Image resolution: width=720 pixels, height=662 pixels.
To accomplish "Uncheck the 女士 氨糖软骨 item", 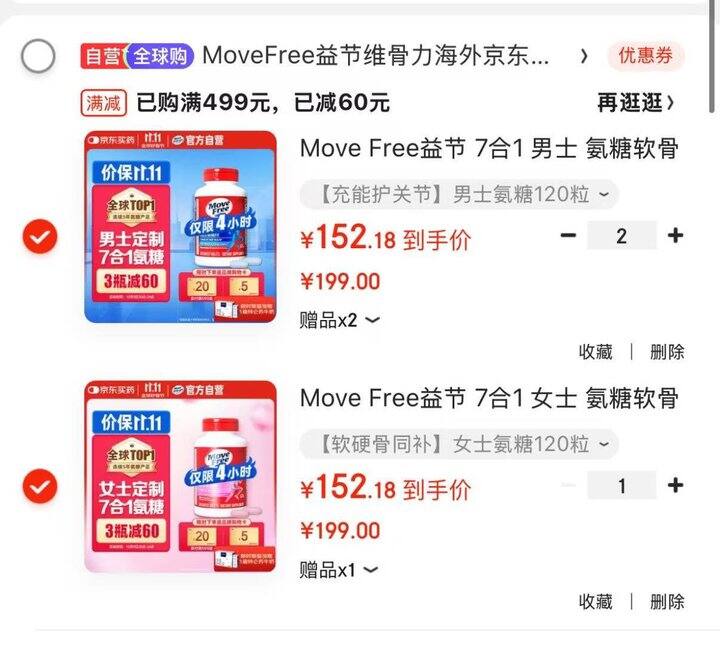I will (x=40, y=486).
